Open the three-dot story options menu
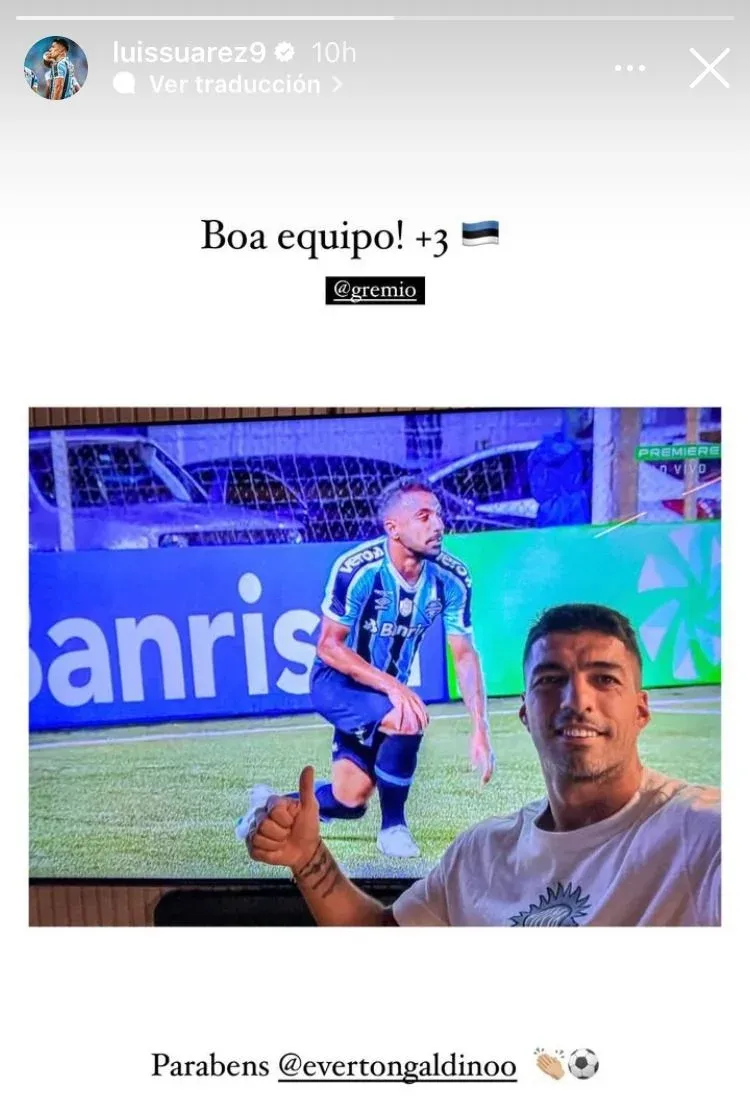 (630, 68)
